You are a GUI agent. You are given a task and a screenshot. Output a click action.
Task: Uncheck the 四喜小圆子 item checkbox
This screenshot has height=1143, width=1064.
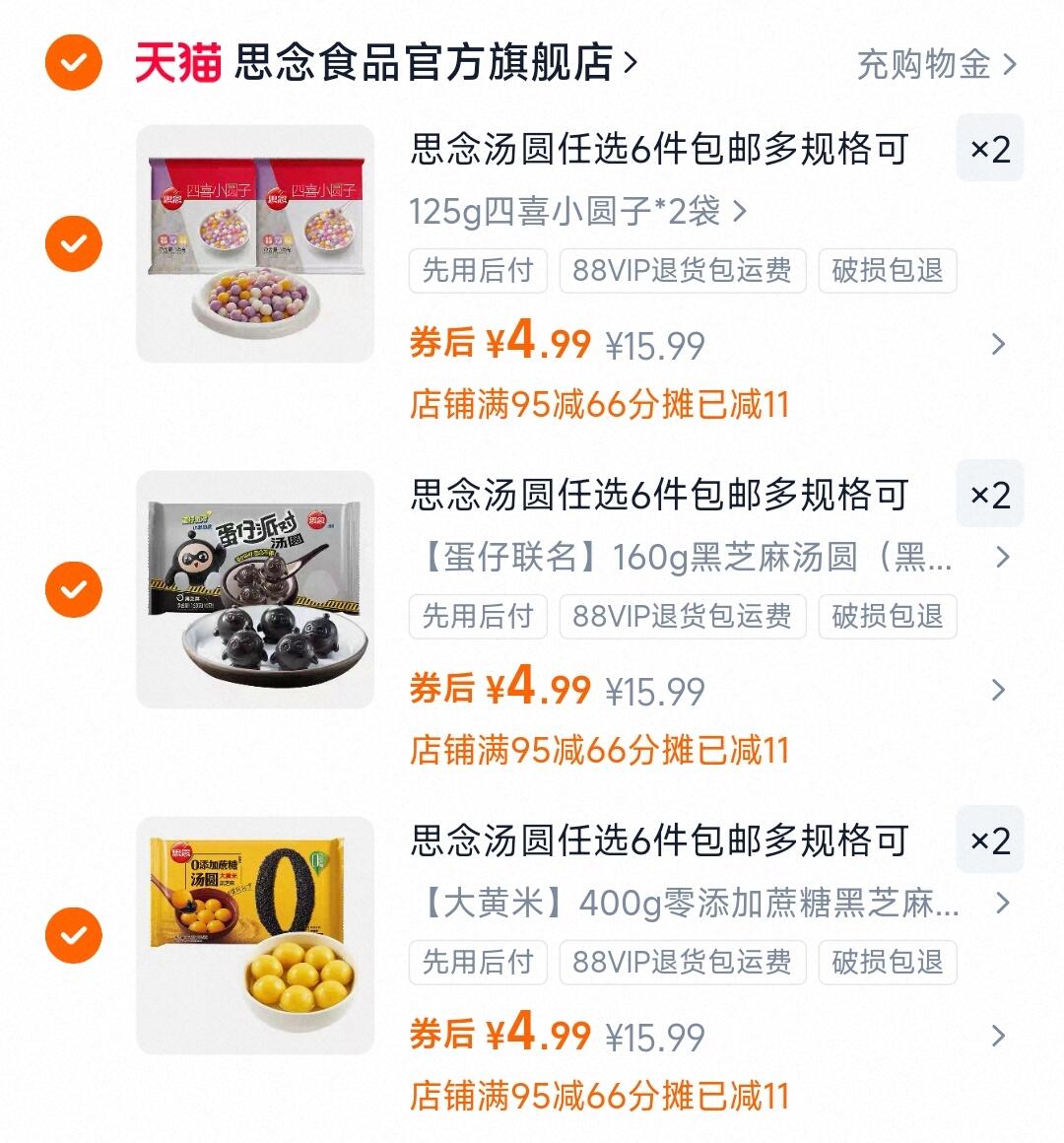tap(72, 244)
